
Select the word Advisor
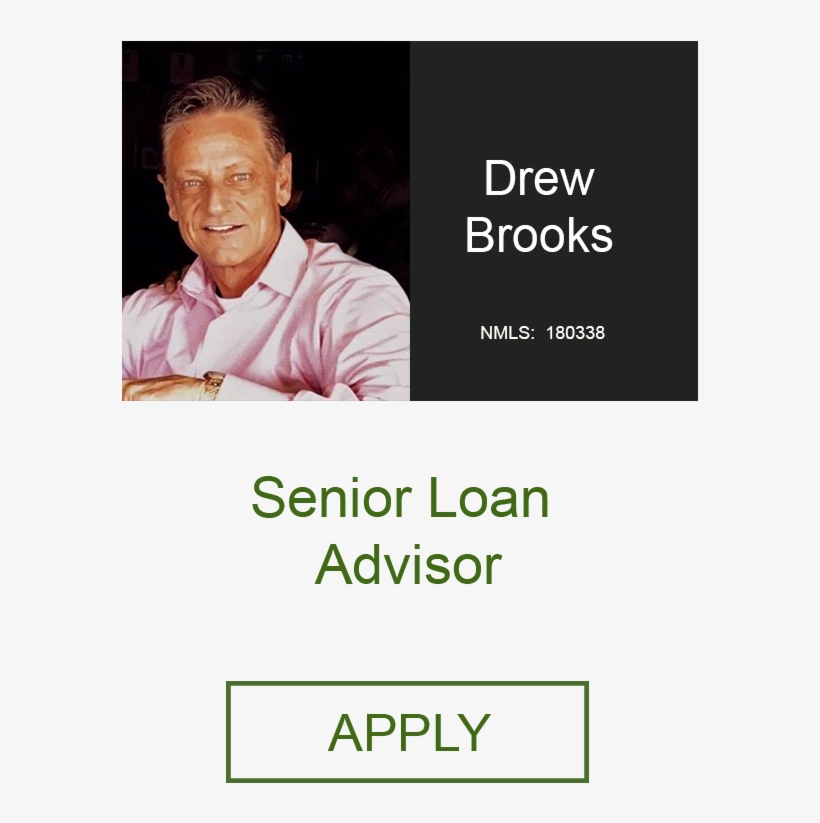[408, 563]
